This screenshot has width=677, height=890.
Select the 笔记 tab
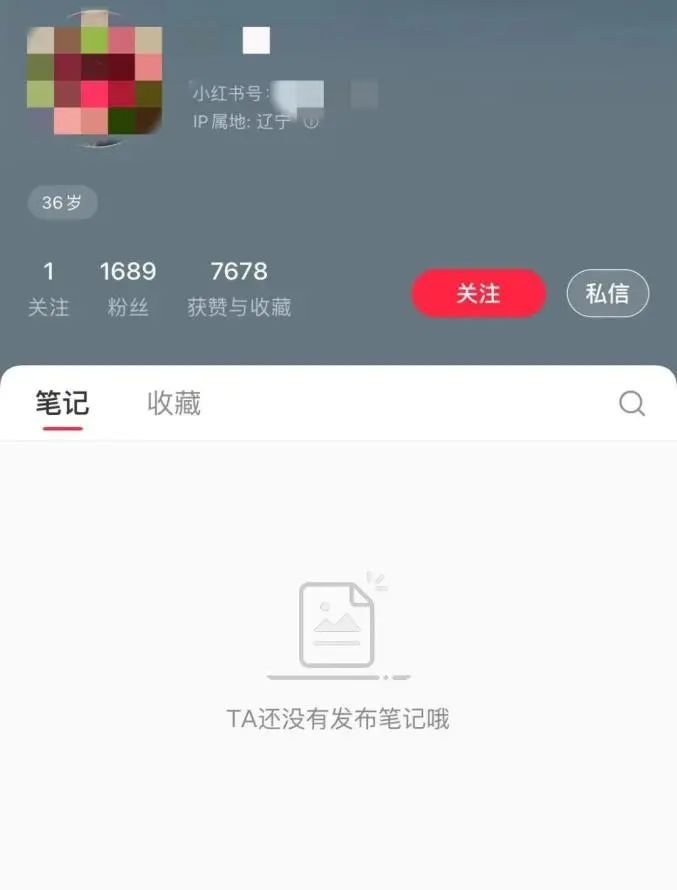coord(62,403)
